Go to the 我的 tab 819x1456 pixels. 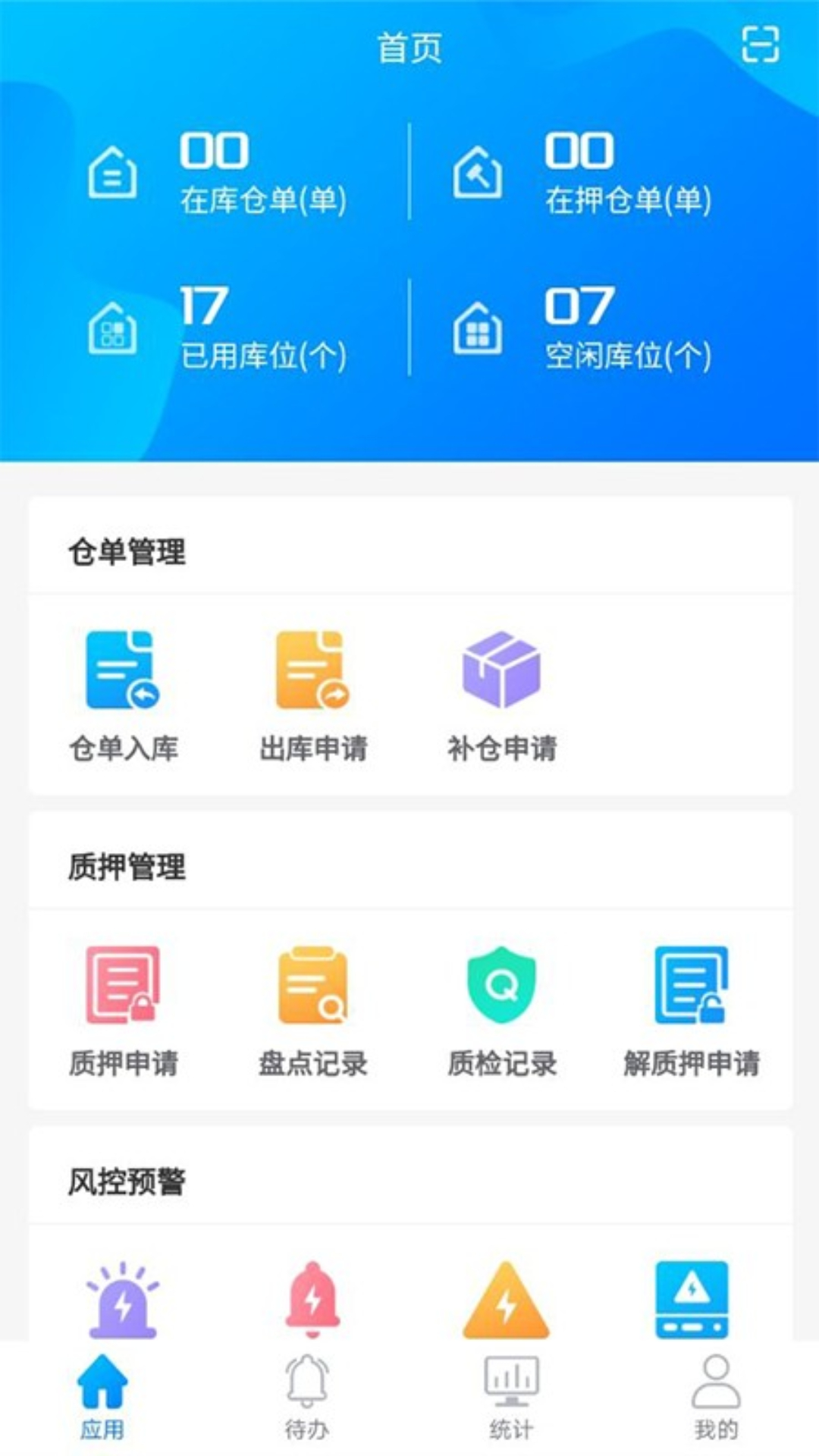click(716, 1397)
